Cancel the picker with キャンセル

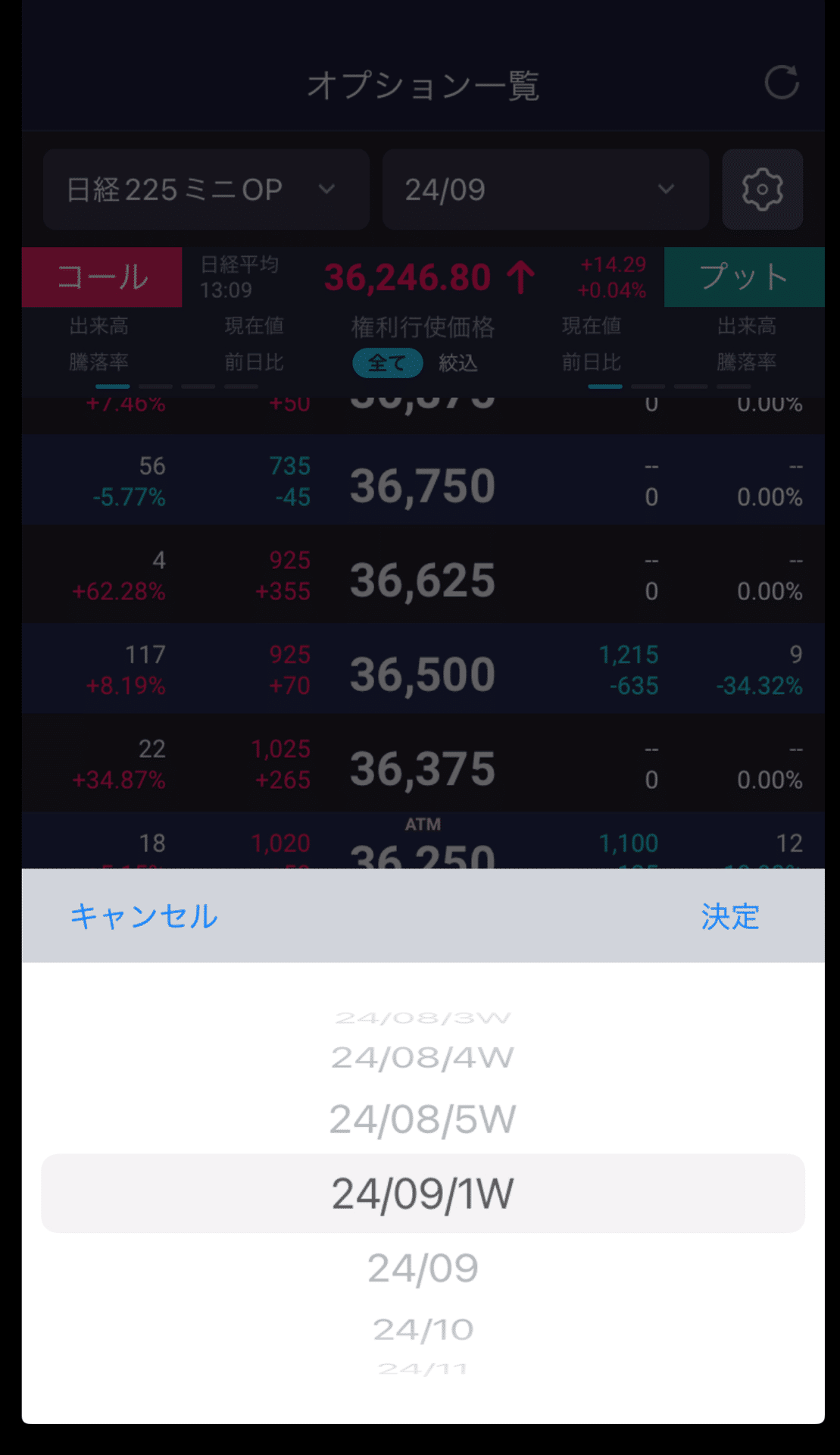point(143,916)
